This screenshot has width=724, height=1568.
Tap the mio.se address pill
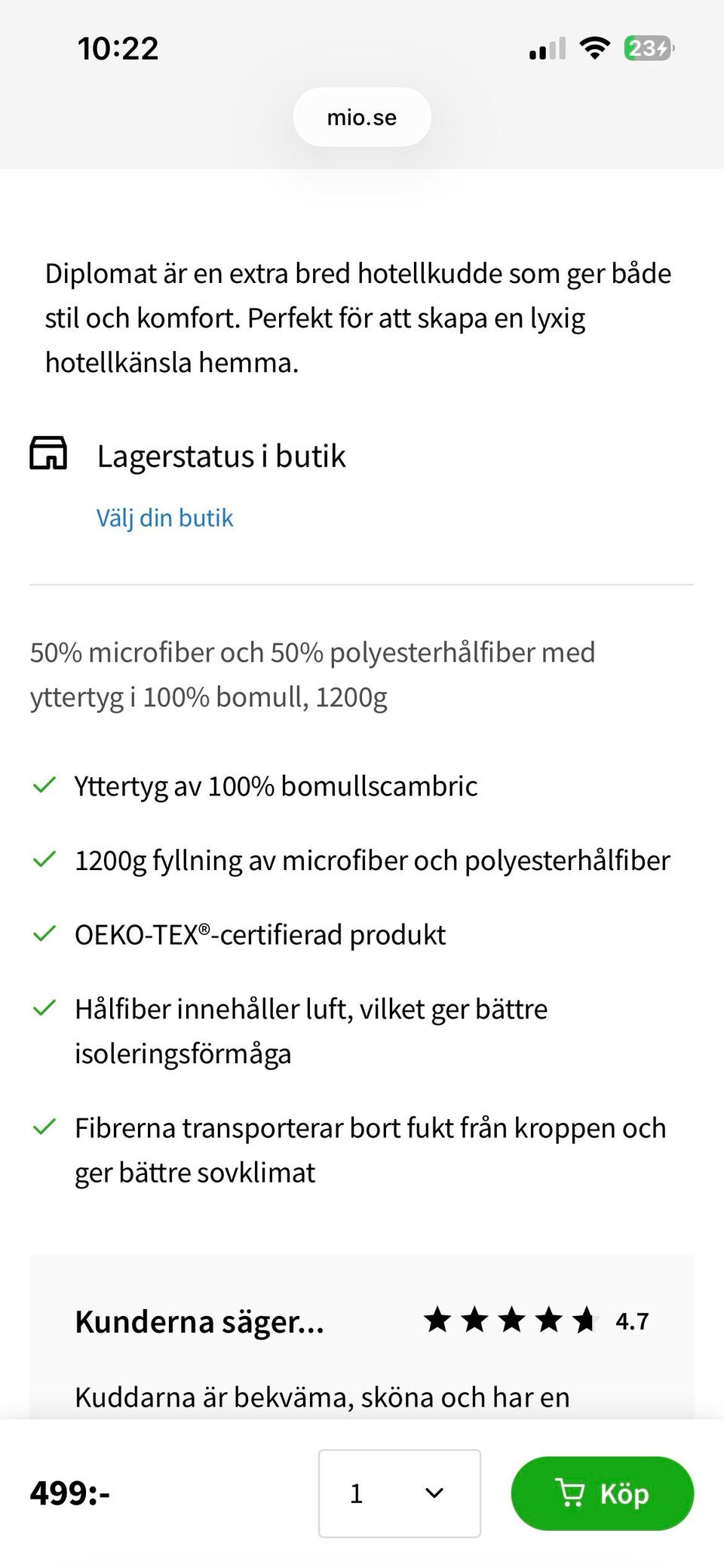click(361, 116)
